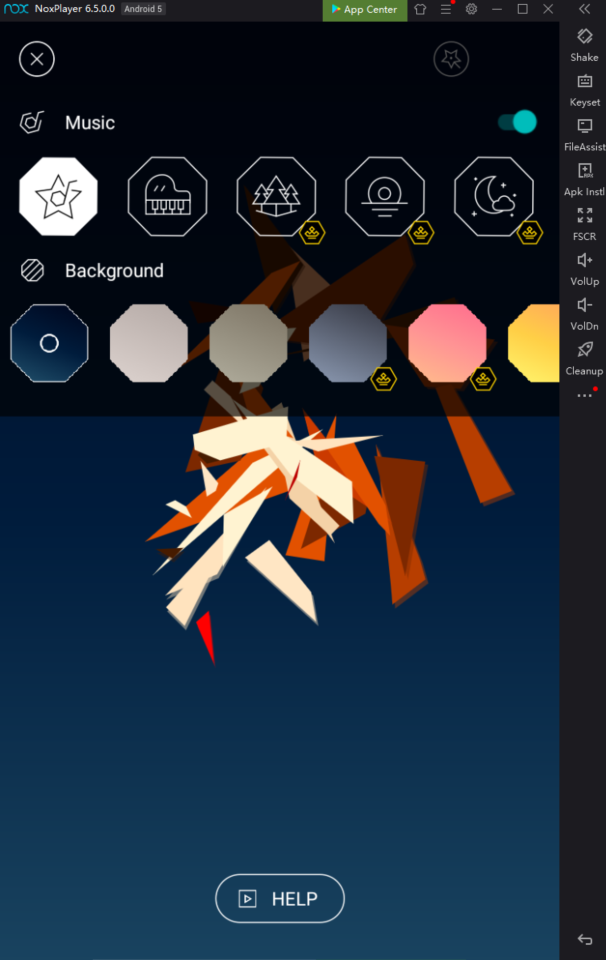Close the settings panel
The image size is (606, 960).
pyautogui.click(x=37, y=59)
